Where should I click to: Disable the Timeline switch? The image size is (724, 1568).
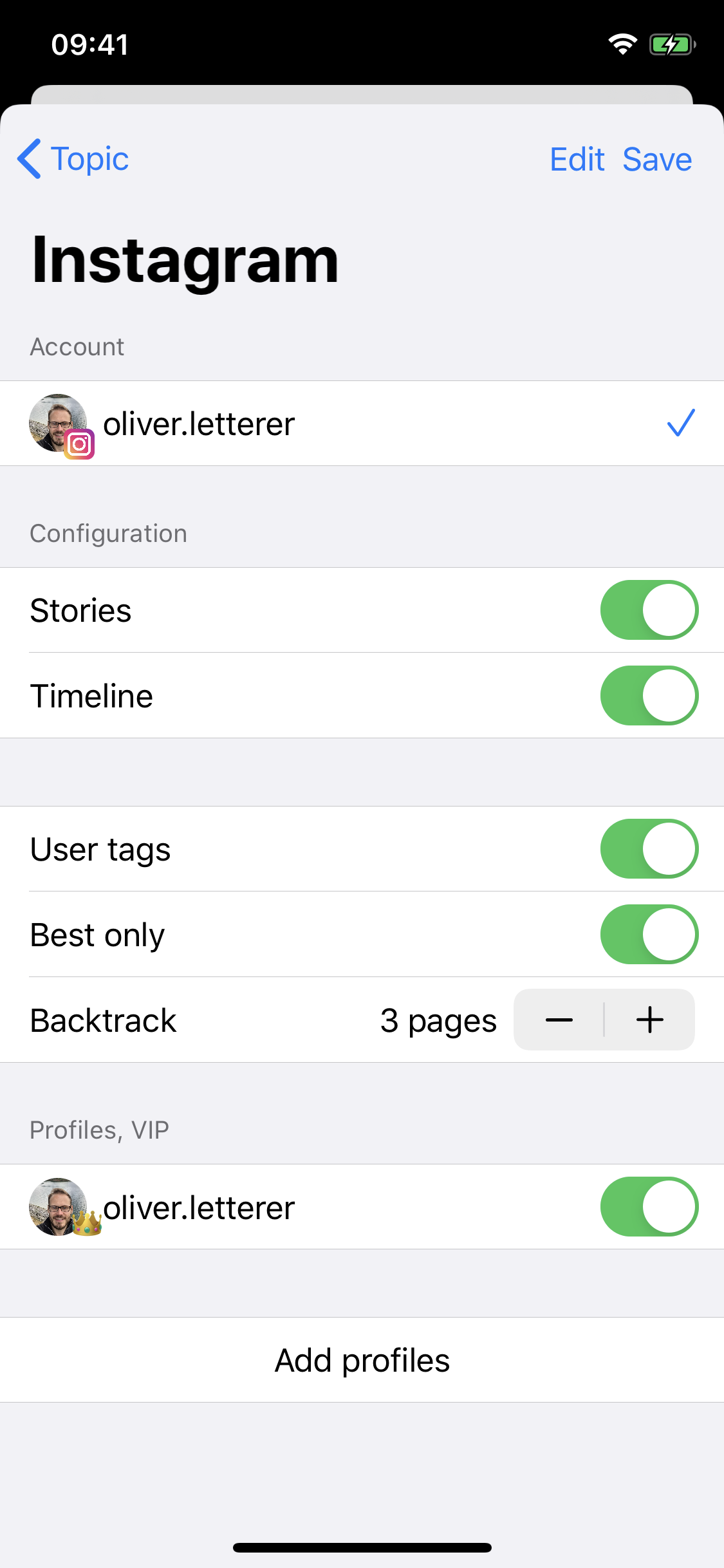(649, 696)
